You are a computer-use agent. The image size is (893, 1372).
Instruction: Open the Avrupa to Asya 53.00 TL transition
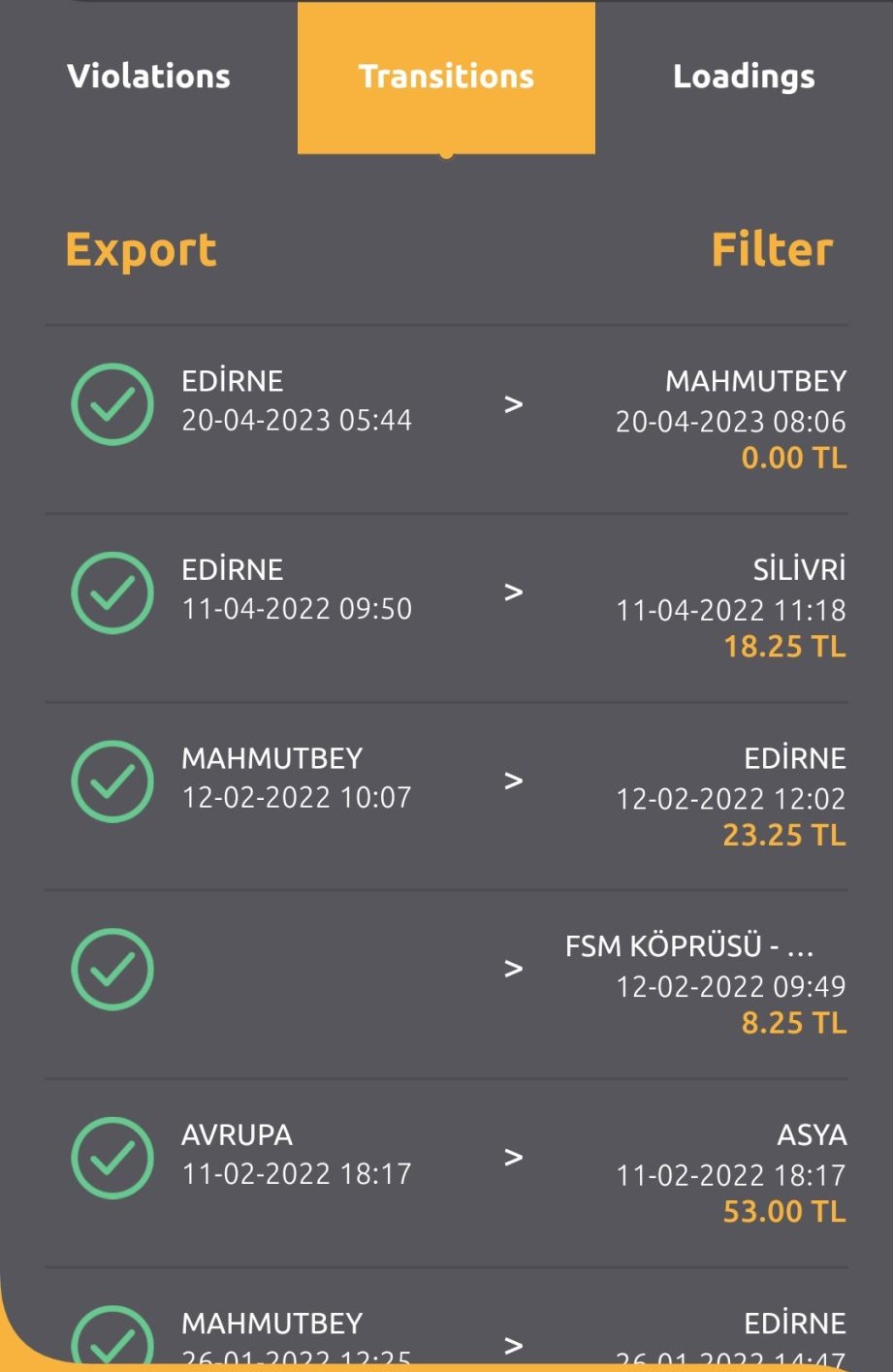point(446,1172)
